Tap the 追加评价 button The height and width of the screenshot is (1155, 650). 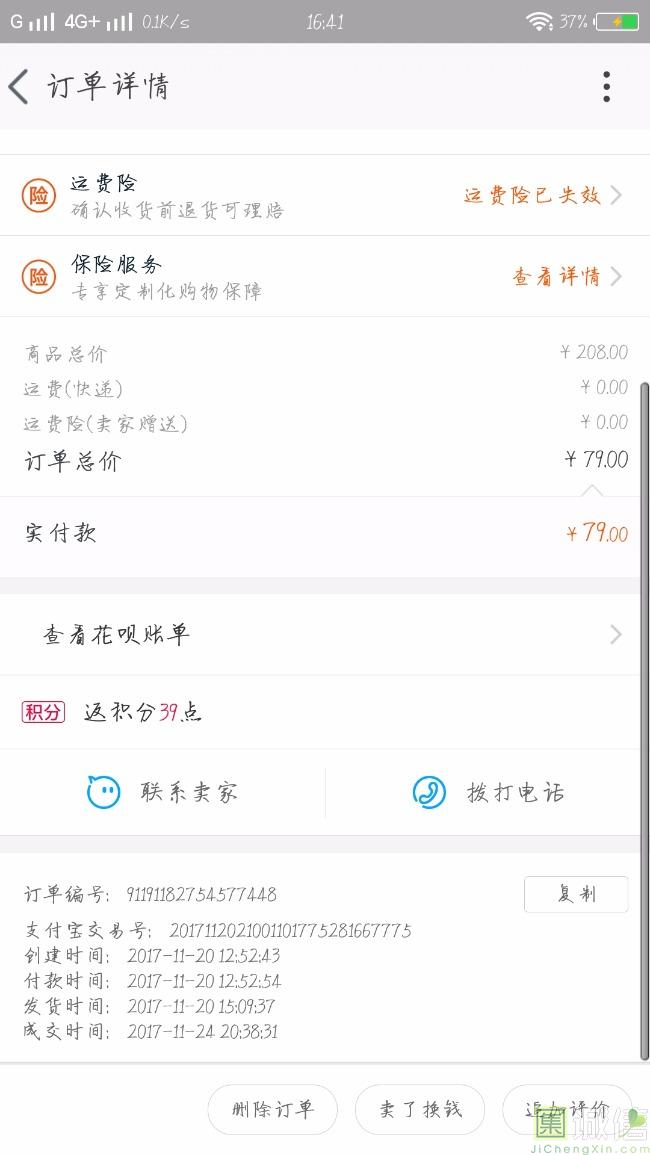(x=567, y=1109)
